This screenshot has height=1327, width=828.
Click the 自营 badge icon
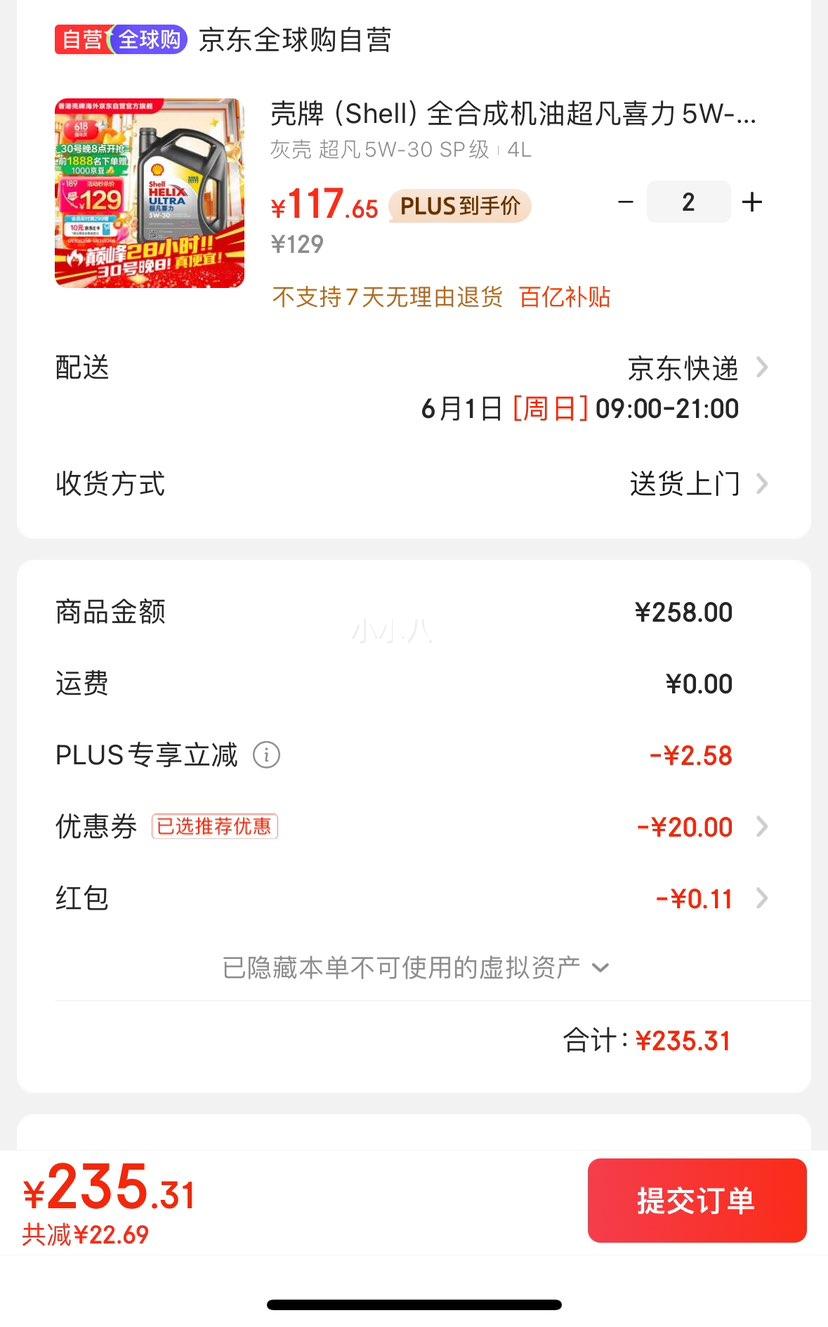(x=81, y=40)
